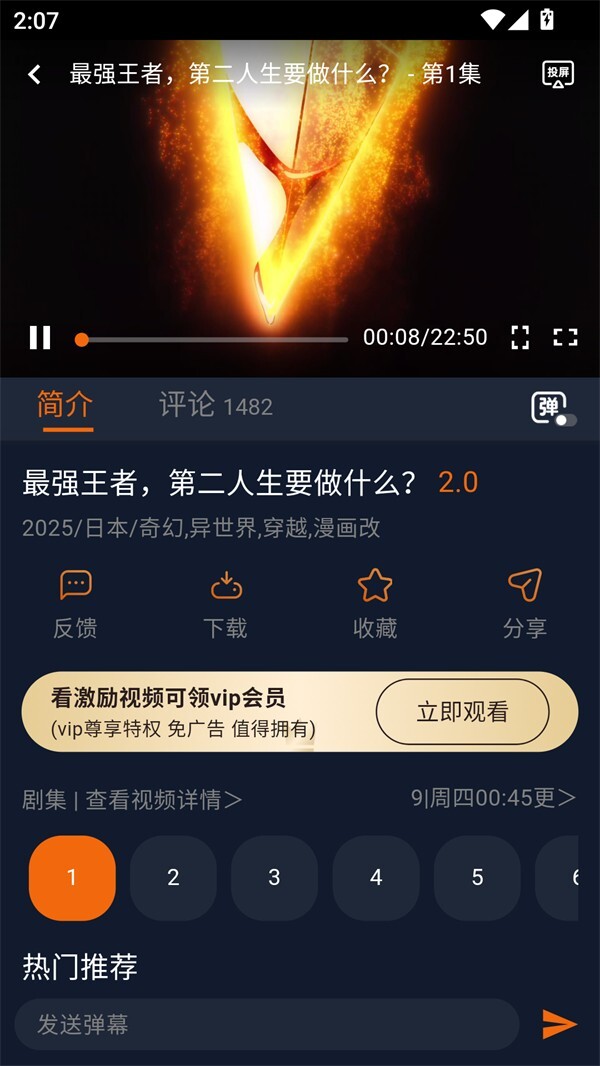Select episode 3

(x=274, y=878)
